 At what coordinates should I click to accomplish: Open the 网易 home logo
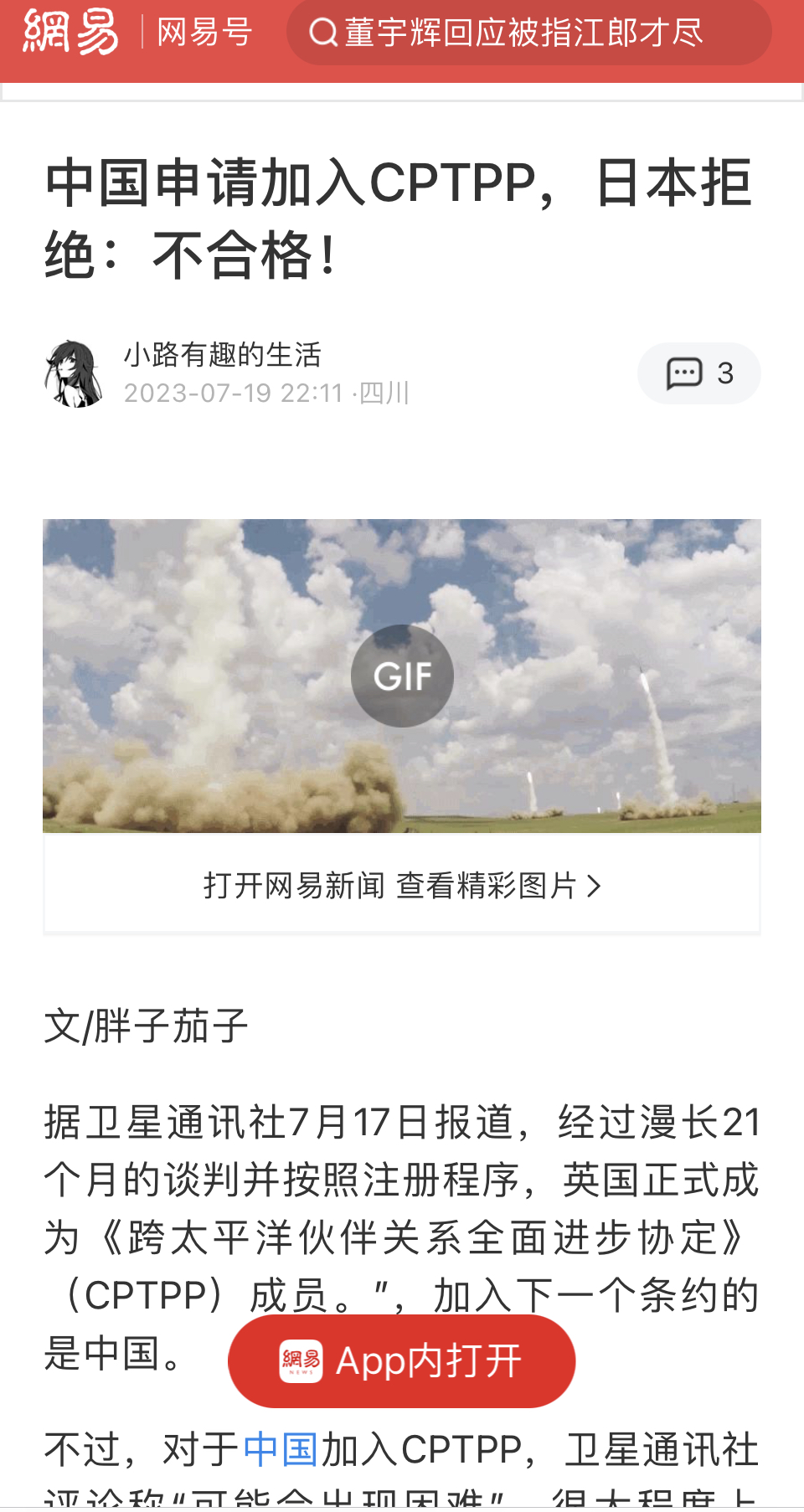click(x=70, y=32)
